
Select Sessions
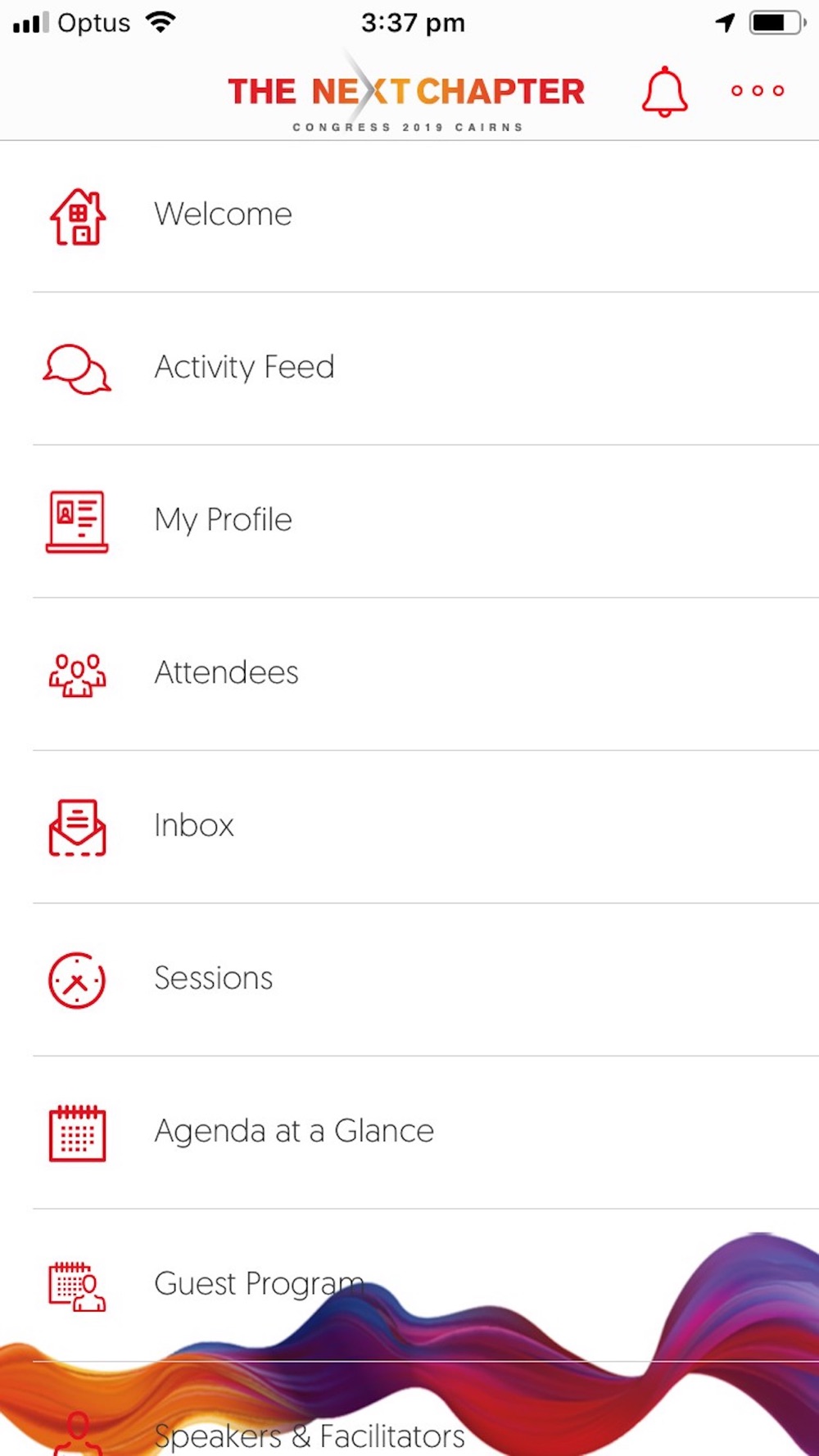click(x=409, y=980)
